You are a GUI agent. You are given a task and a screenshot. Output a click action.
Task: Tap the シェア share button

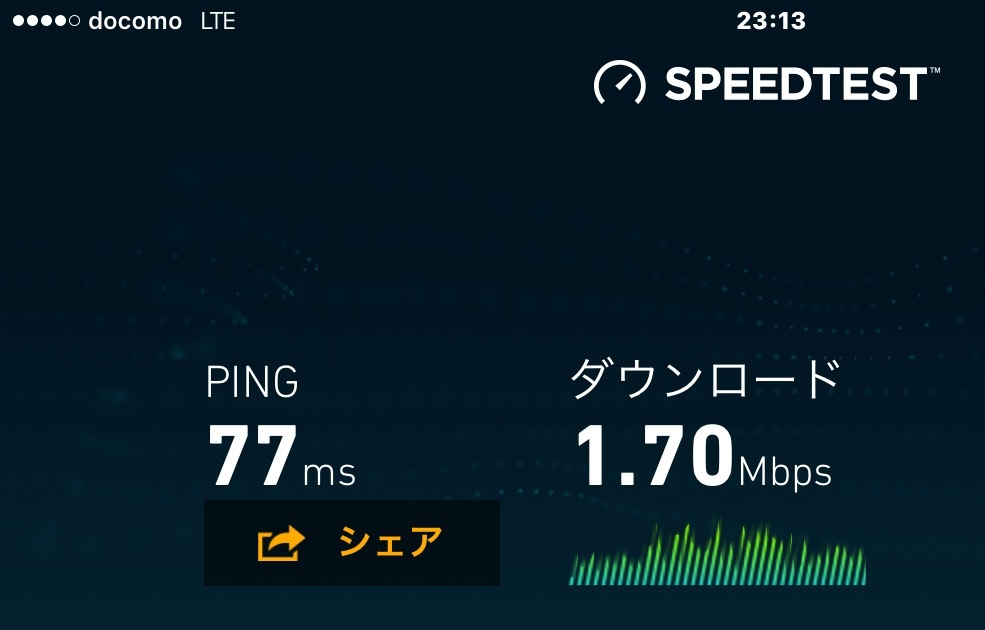point(352,543)
